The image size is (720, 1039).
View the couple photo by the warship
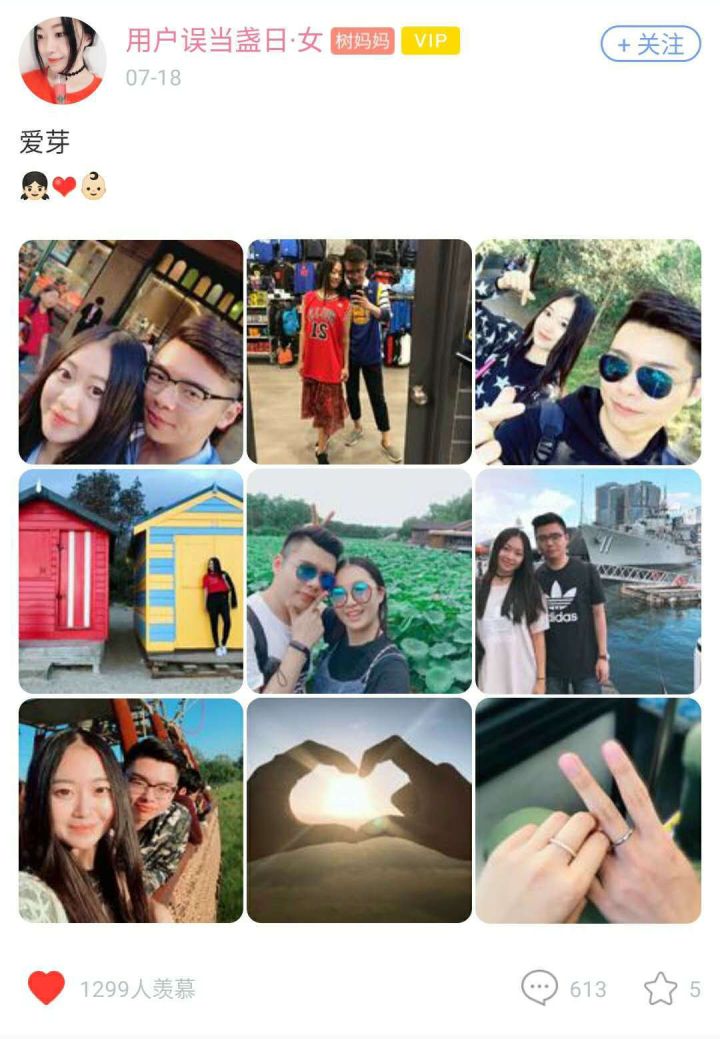[x=588, y=581]
